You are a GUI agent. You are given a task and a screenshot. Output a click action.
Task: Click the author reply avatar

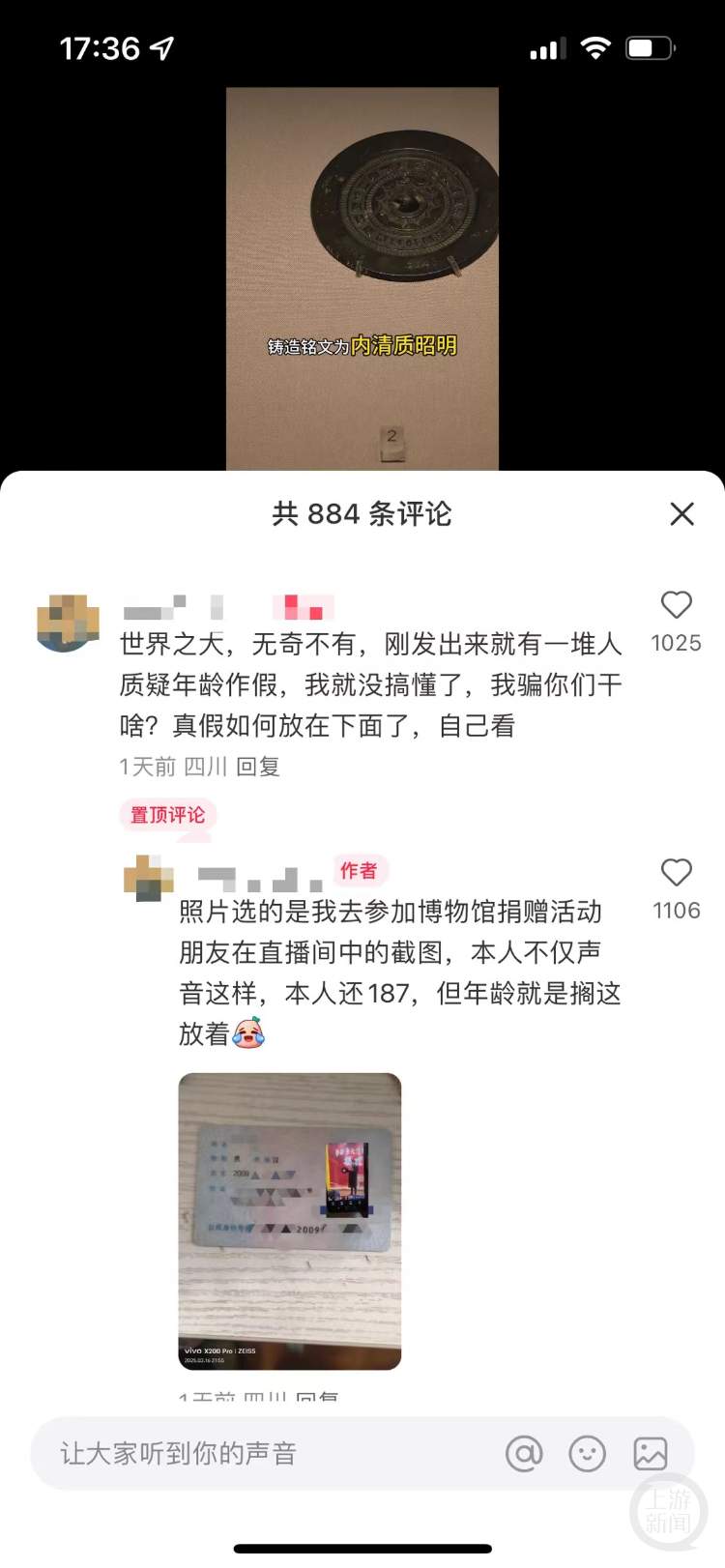click(147, 878)
